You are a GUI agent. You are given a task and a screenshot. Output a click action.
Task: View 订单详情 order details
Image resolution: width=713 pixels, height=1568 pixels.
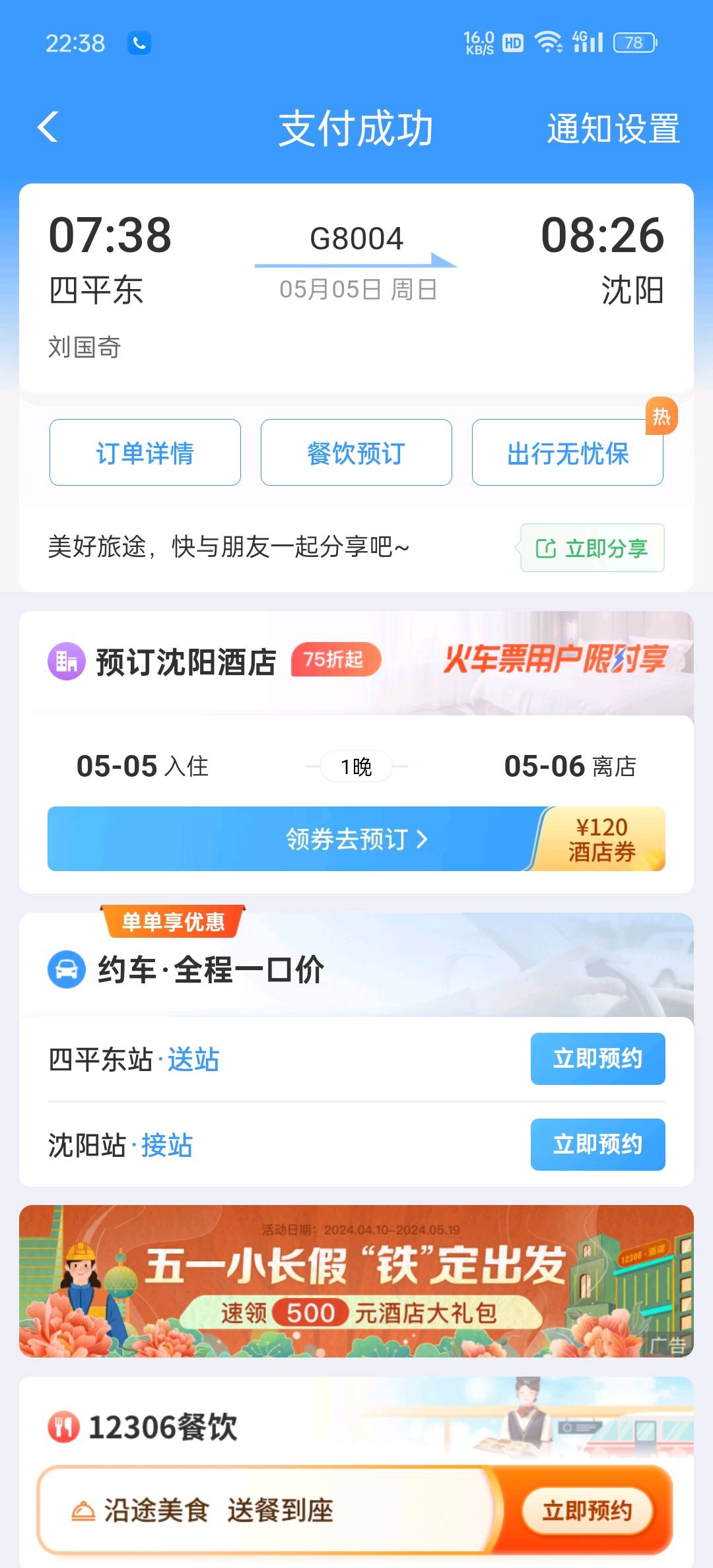(x=145, y=453)
